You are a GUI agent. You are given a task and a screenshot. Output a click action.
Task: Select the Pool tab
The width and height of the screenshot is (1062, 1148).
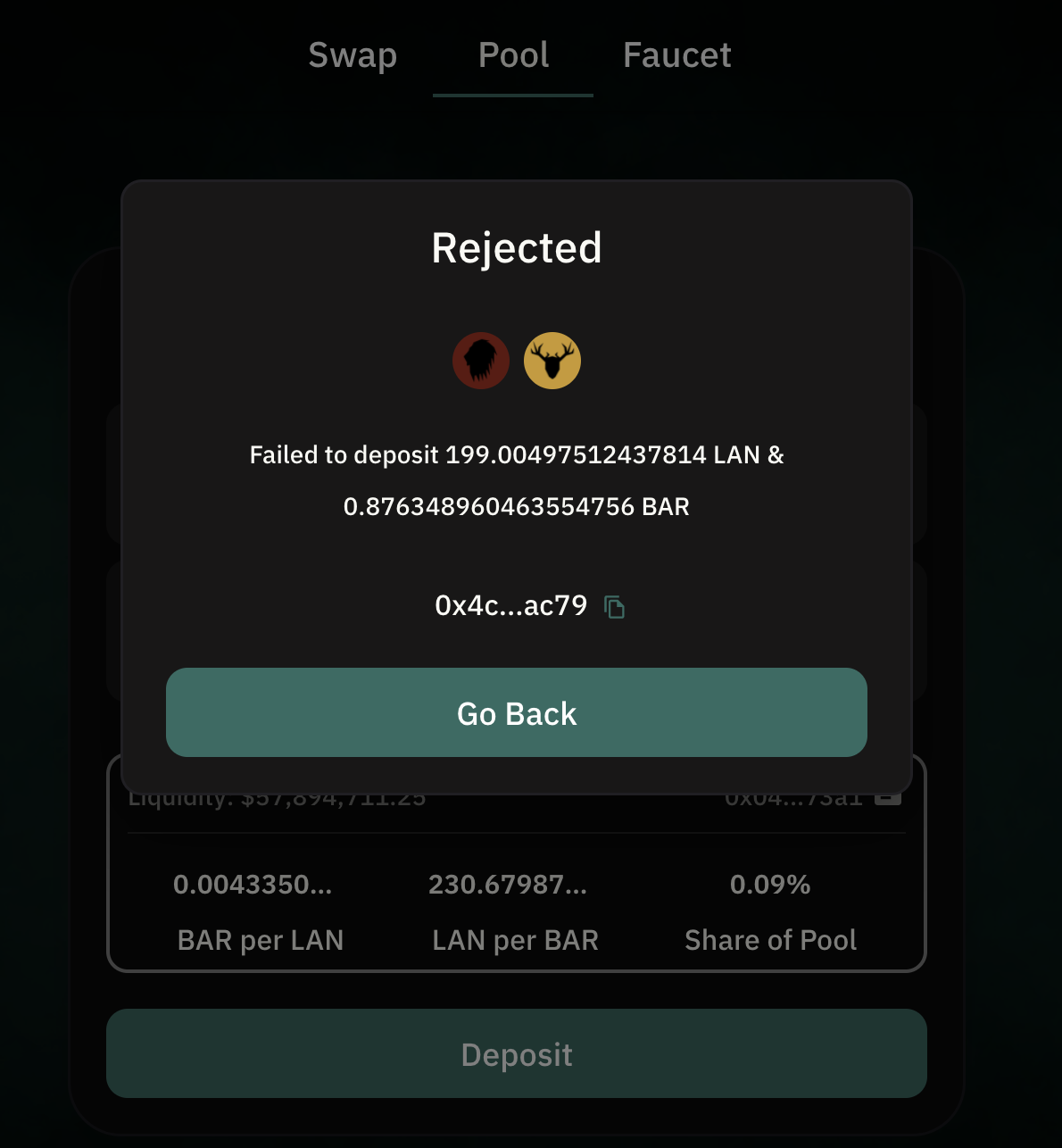pos(513,55)
